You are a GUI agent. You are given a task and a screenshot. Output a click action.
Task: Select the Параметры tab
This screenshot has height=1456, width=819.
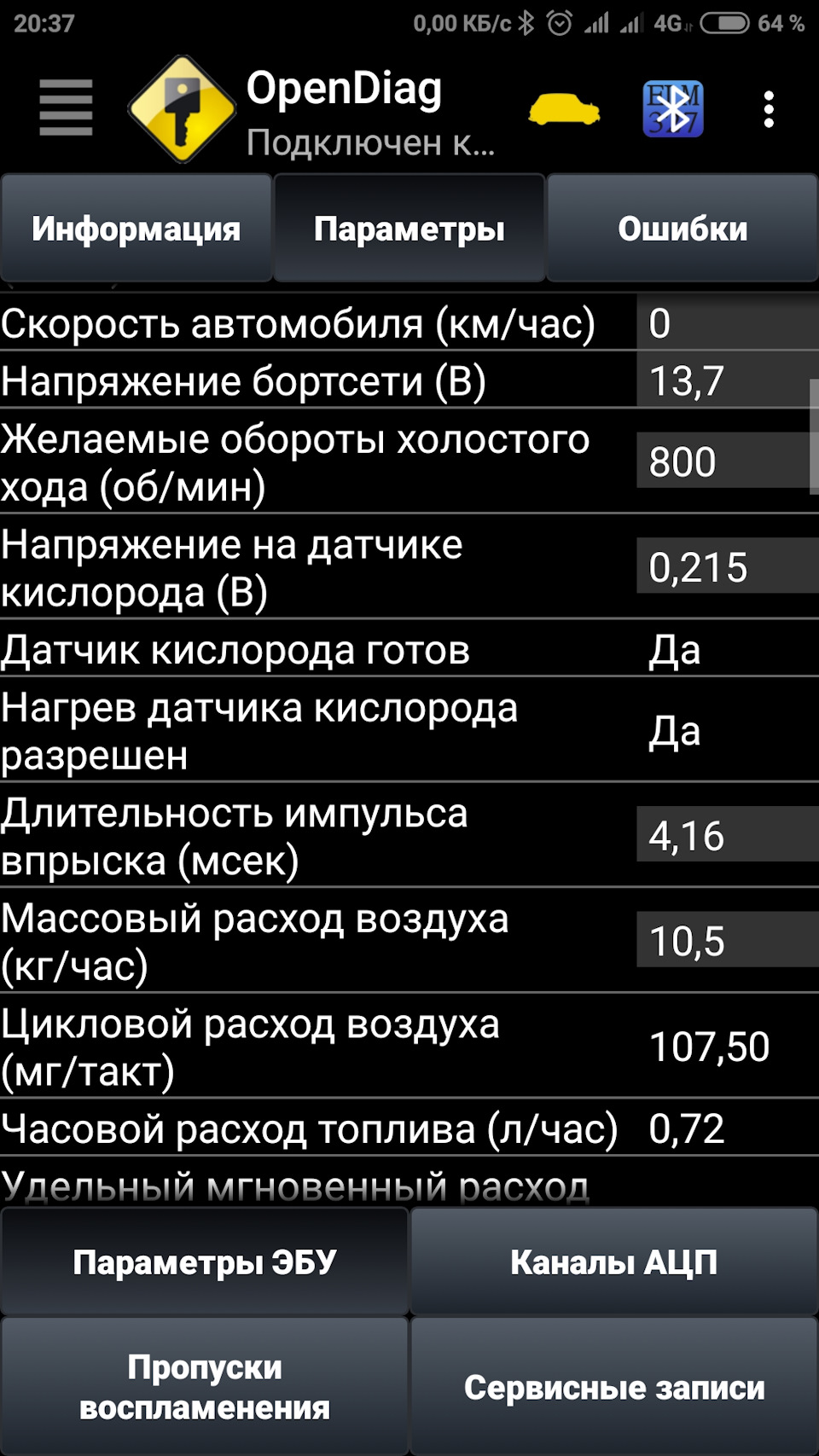[409, 229]
